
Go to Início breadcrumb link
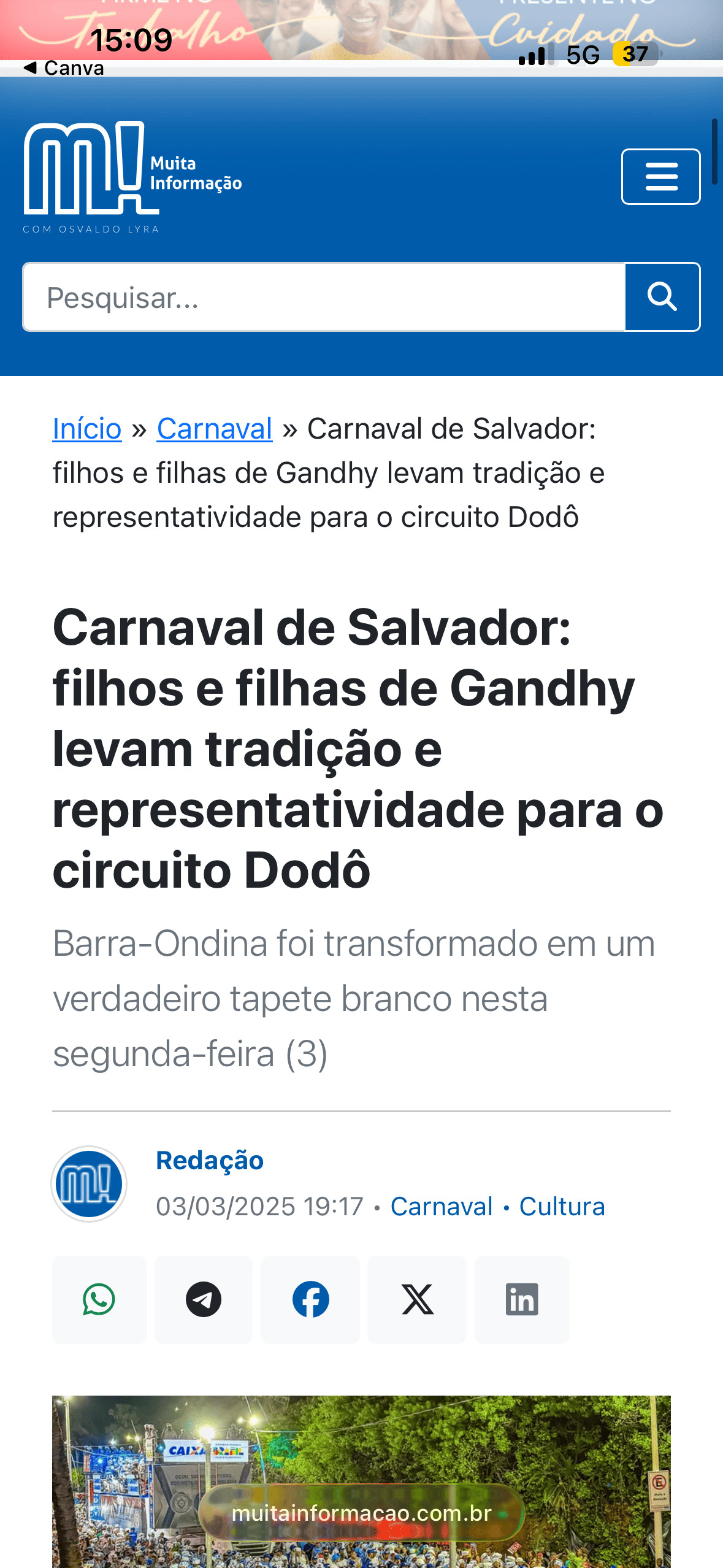87,429
